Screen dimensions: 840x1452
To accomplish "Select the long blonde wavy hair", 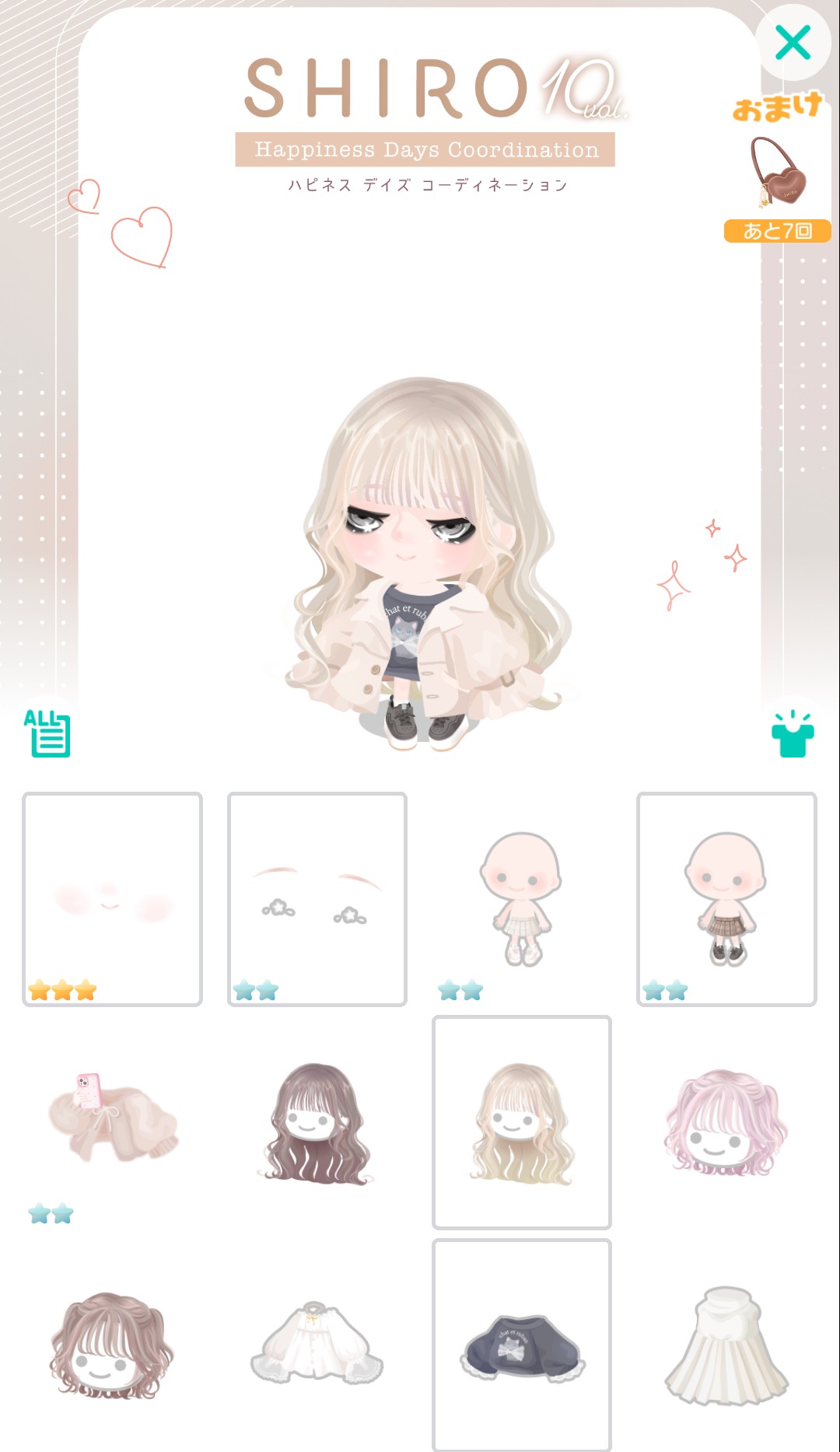I will [x=521, y=1121].
